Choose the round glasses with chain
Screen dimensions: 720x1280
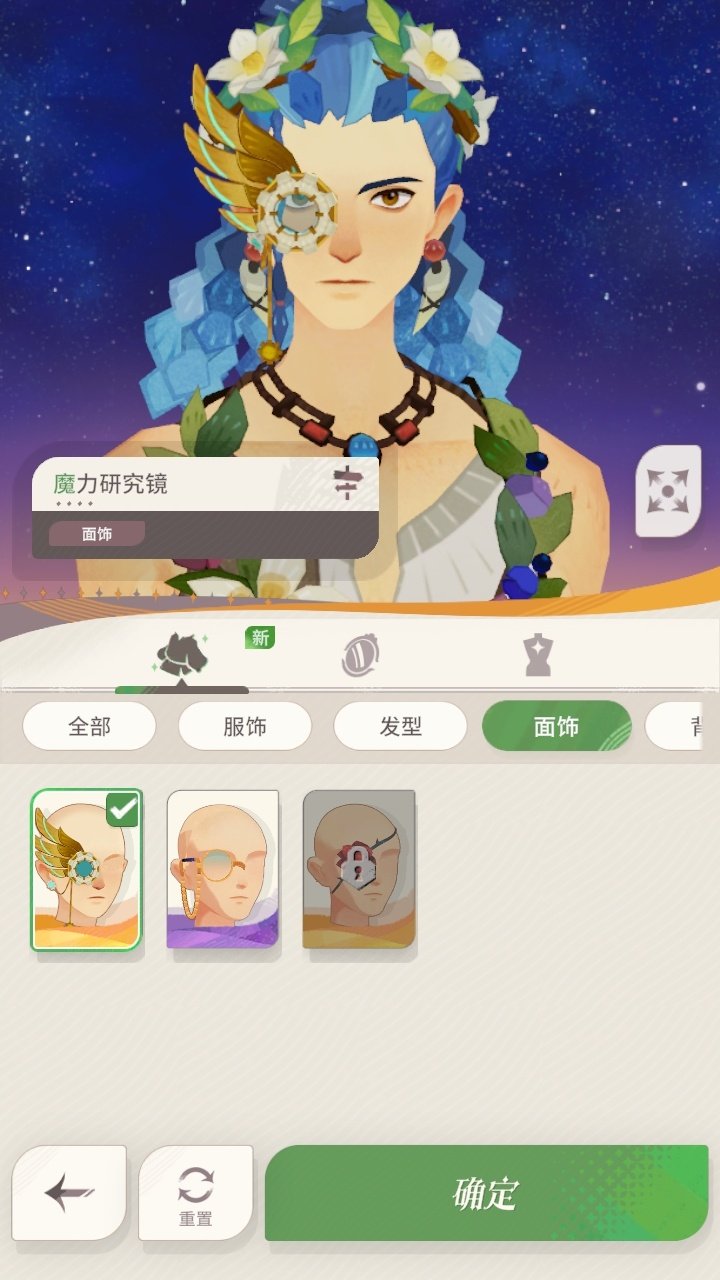(222, 869)
